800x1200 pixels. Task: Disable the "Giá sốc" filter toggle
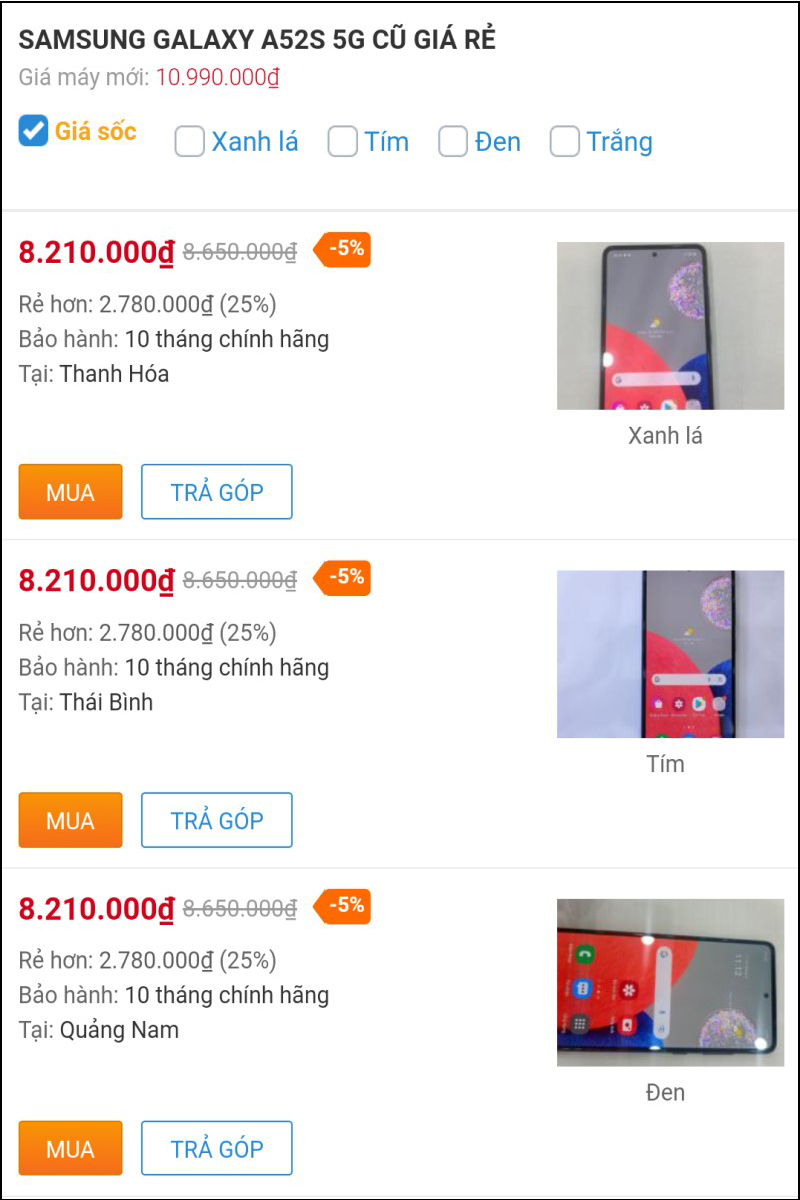pos(31,129)
